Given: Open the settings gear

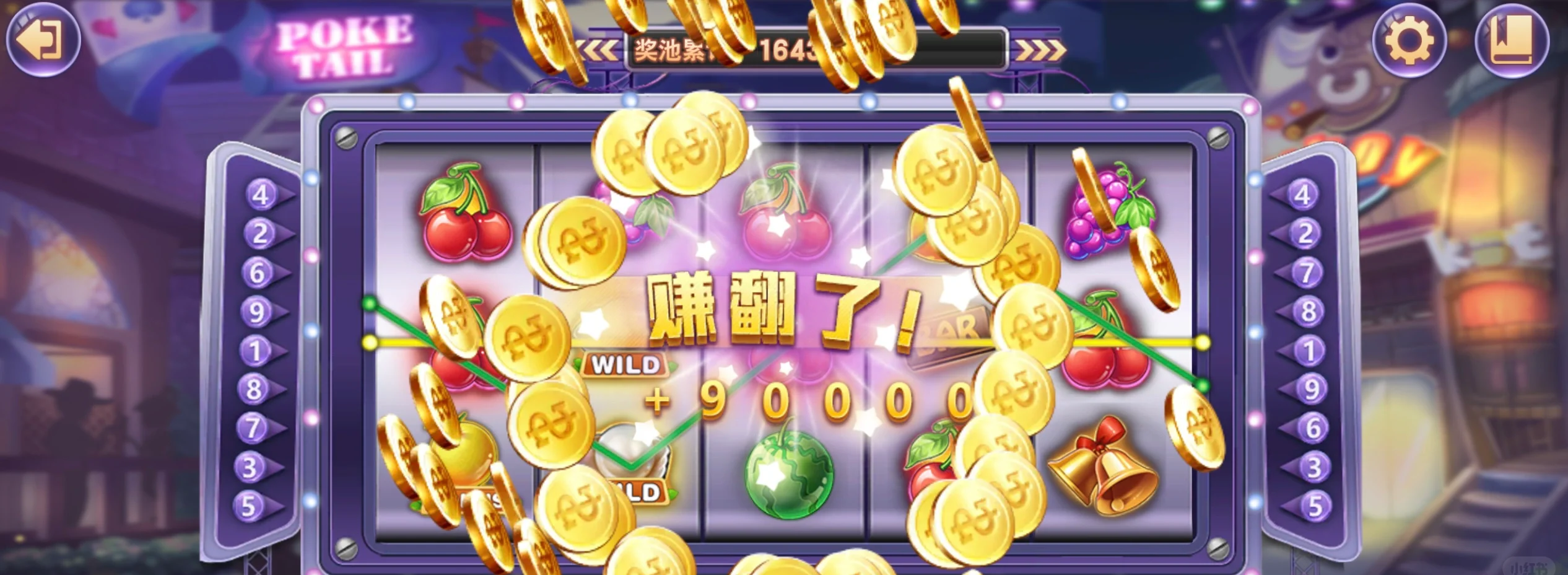Looking at the screenshot, I should click(1409, 41).
